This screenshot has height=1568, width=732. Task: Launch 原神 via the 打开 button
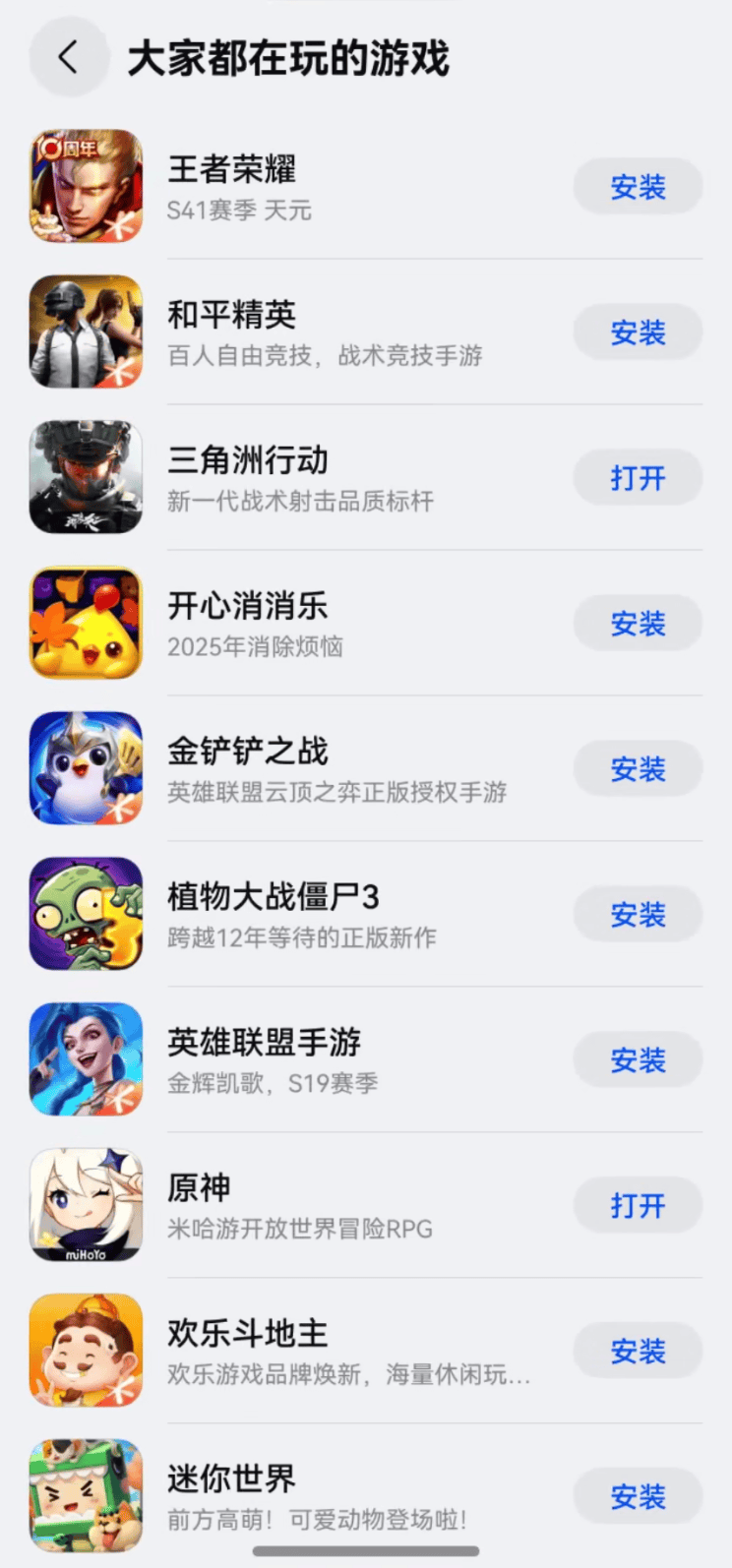[x=638, y=1206]
